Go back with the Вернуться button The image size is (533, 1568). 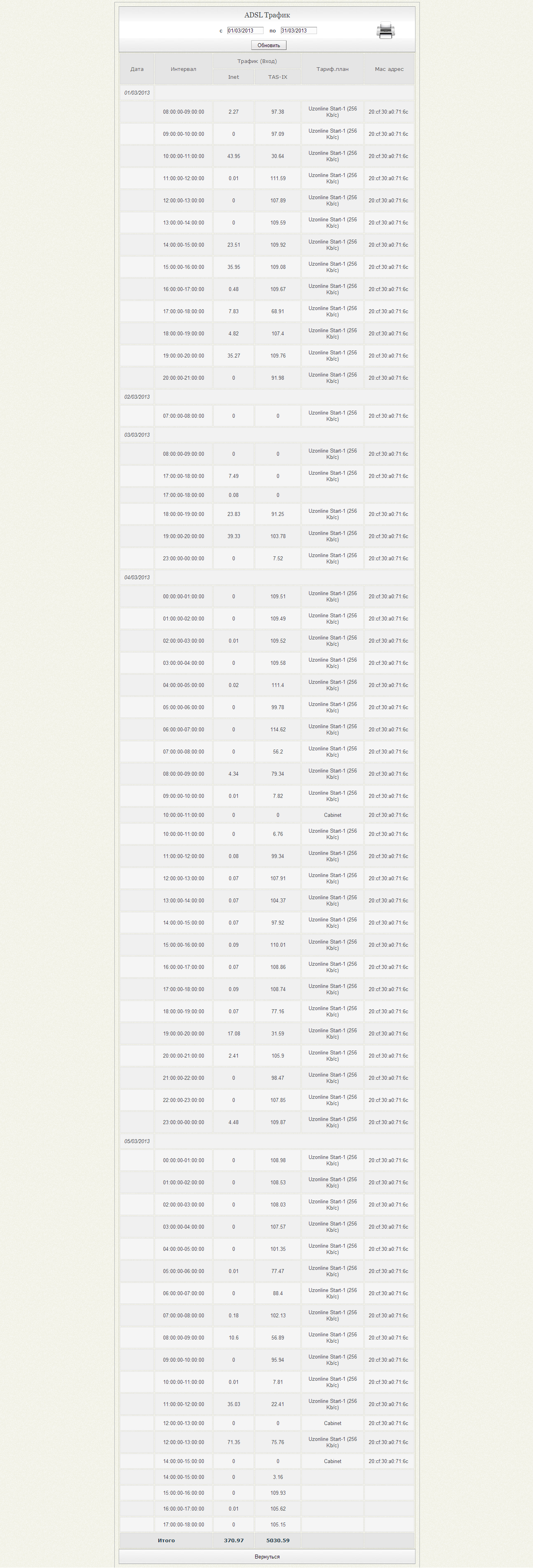(x=267, y=1557)
